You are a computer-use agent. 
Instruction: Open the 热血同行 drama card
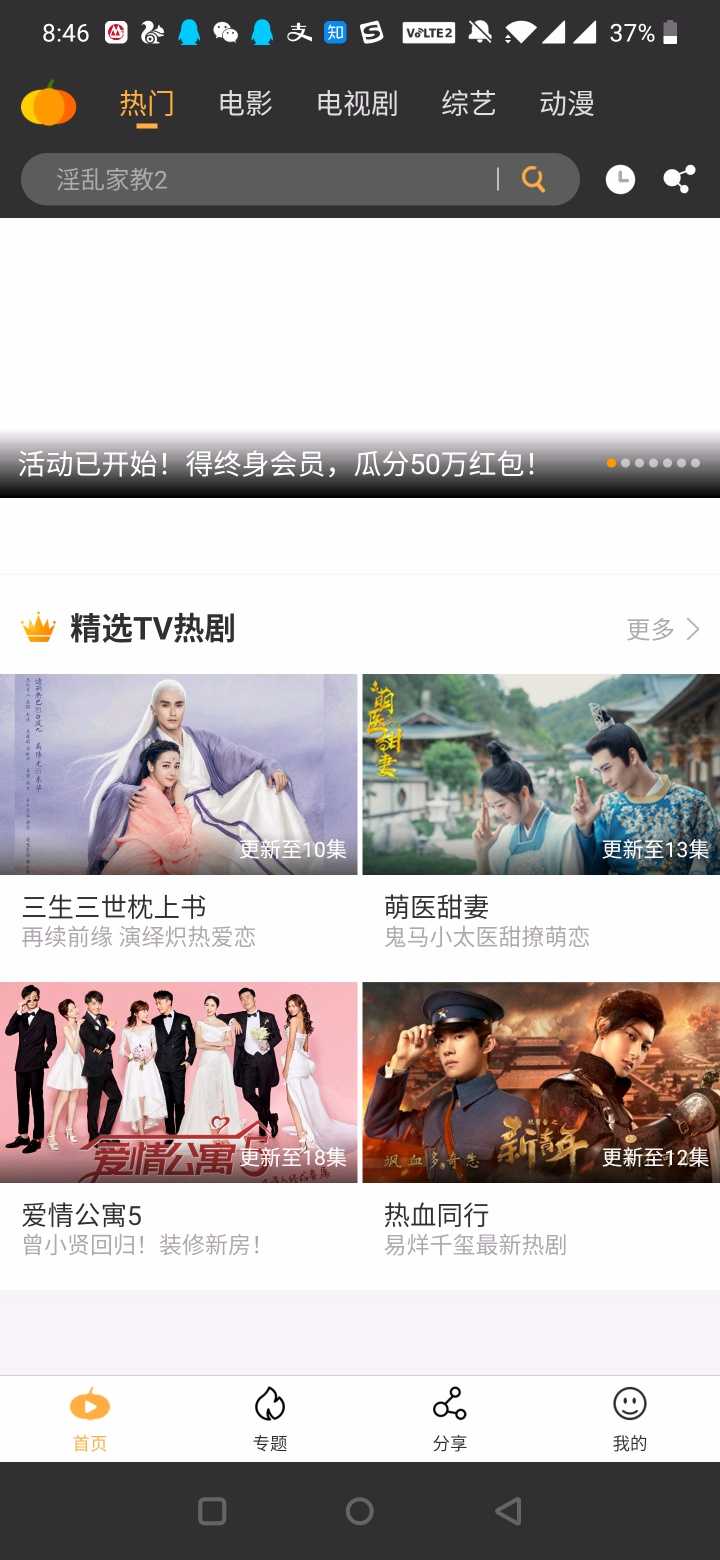(x=541, y=1122)
